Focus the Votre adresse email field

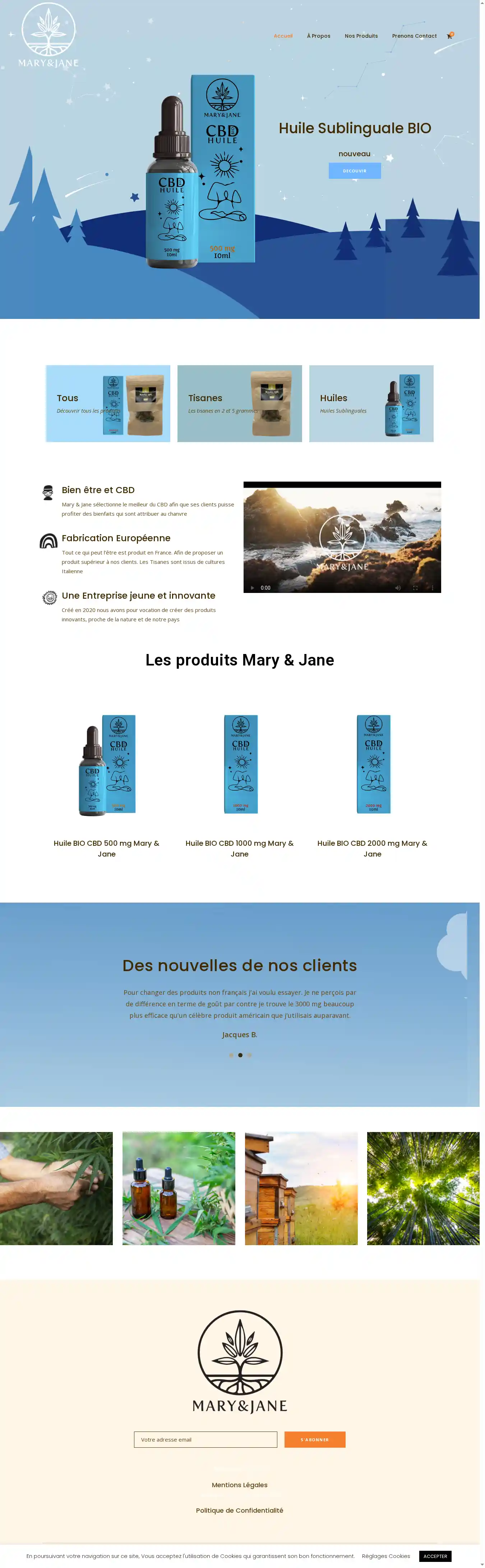(205, 1439)
